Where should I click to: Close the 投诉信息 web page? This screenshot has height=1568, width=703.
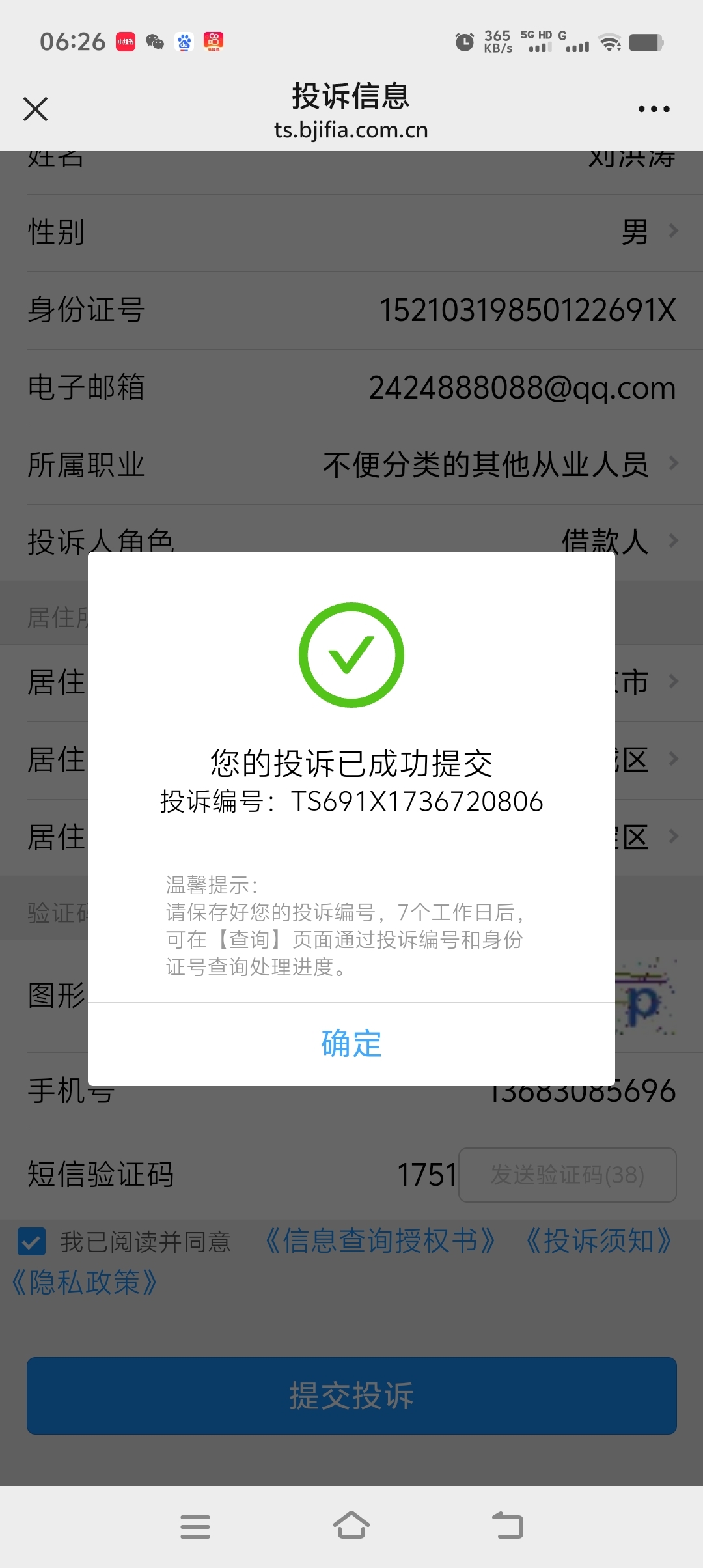click(36, 109)
